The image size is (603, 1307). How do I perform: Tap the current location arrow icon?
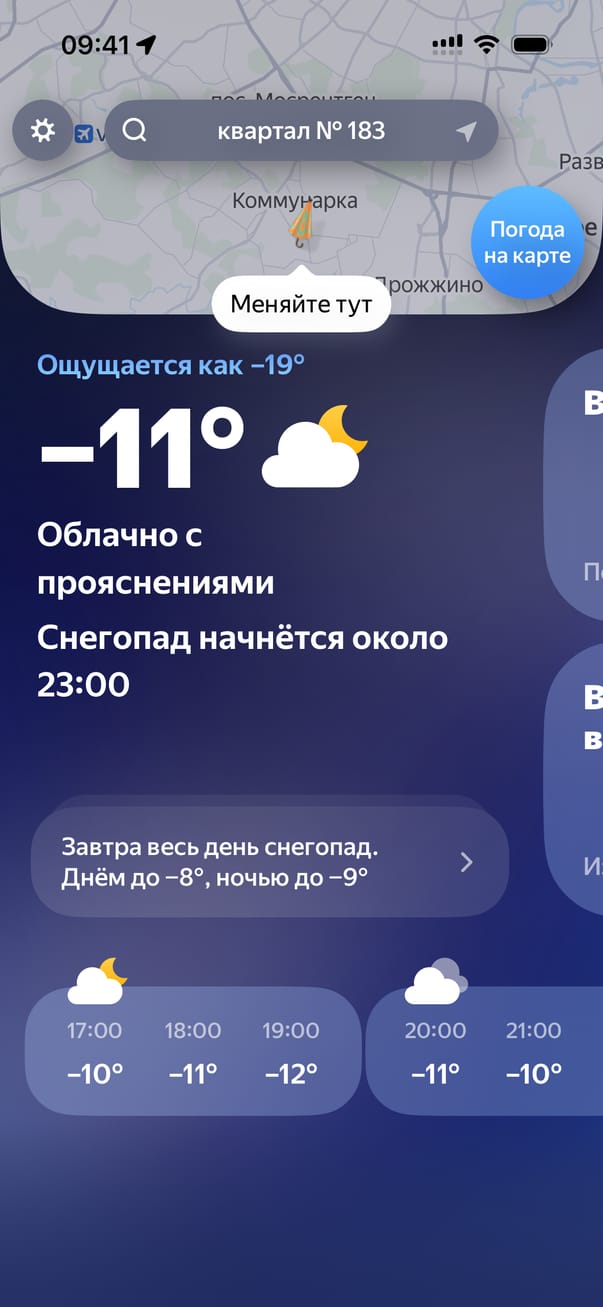466,131
